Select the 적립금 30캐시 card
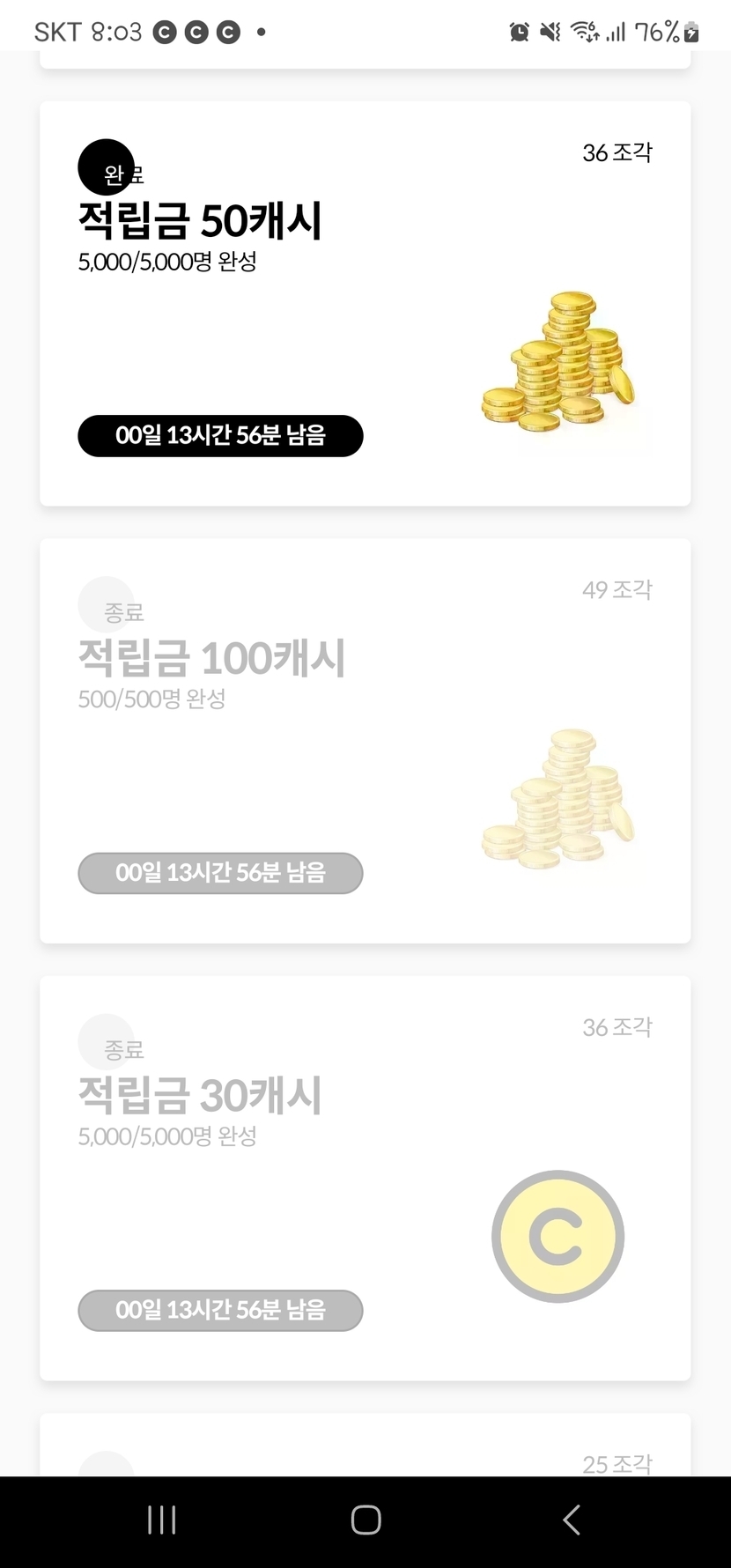Viewport: 731px width, 1568px height. click(365, 1178)
